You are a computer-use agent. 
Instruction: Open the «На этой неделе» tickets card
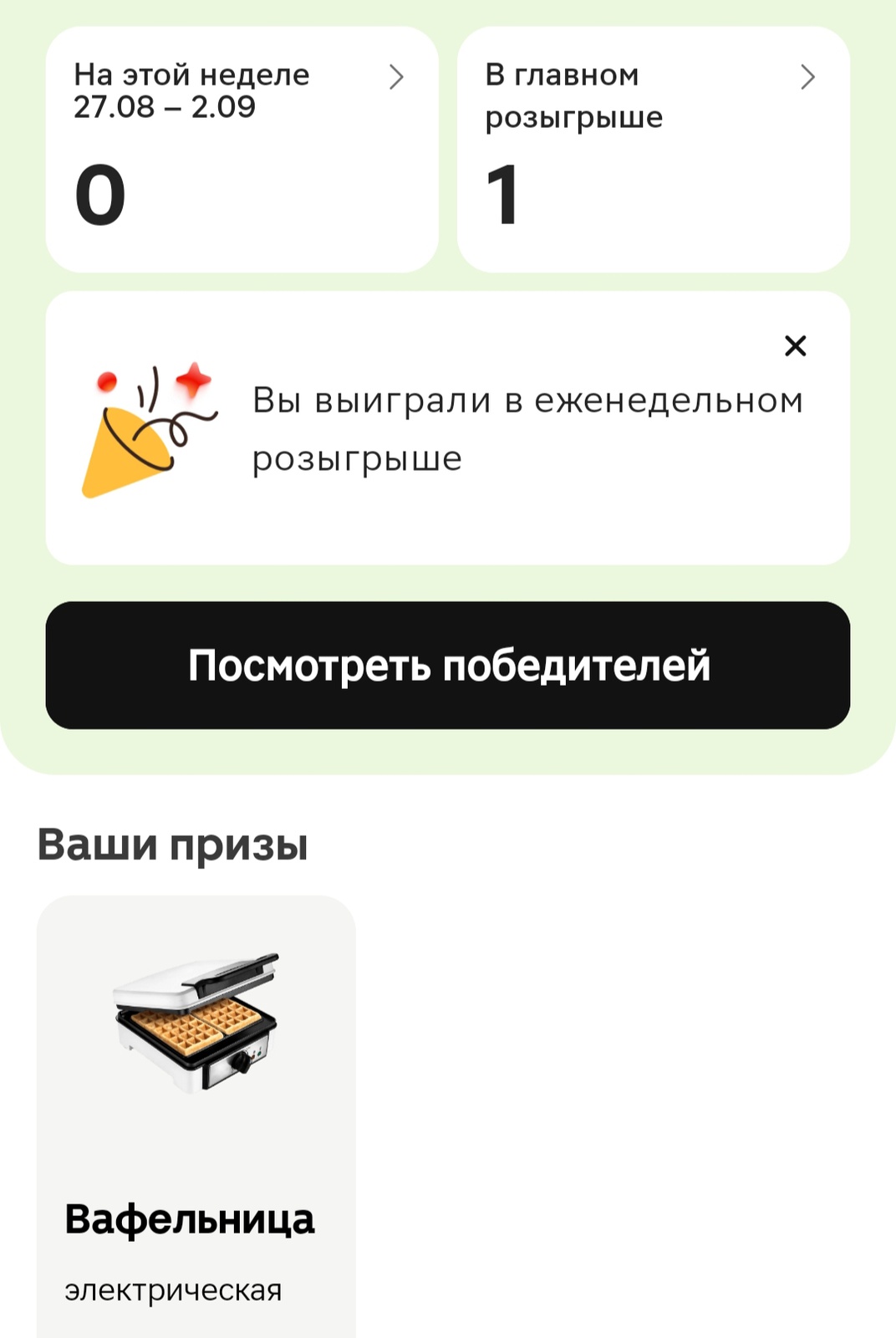click(x=242, y=149)
